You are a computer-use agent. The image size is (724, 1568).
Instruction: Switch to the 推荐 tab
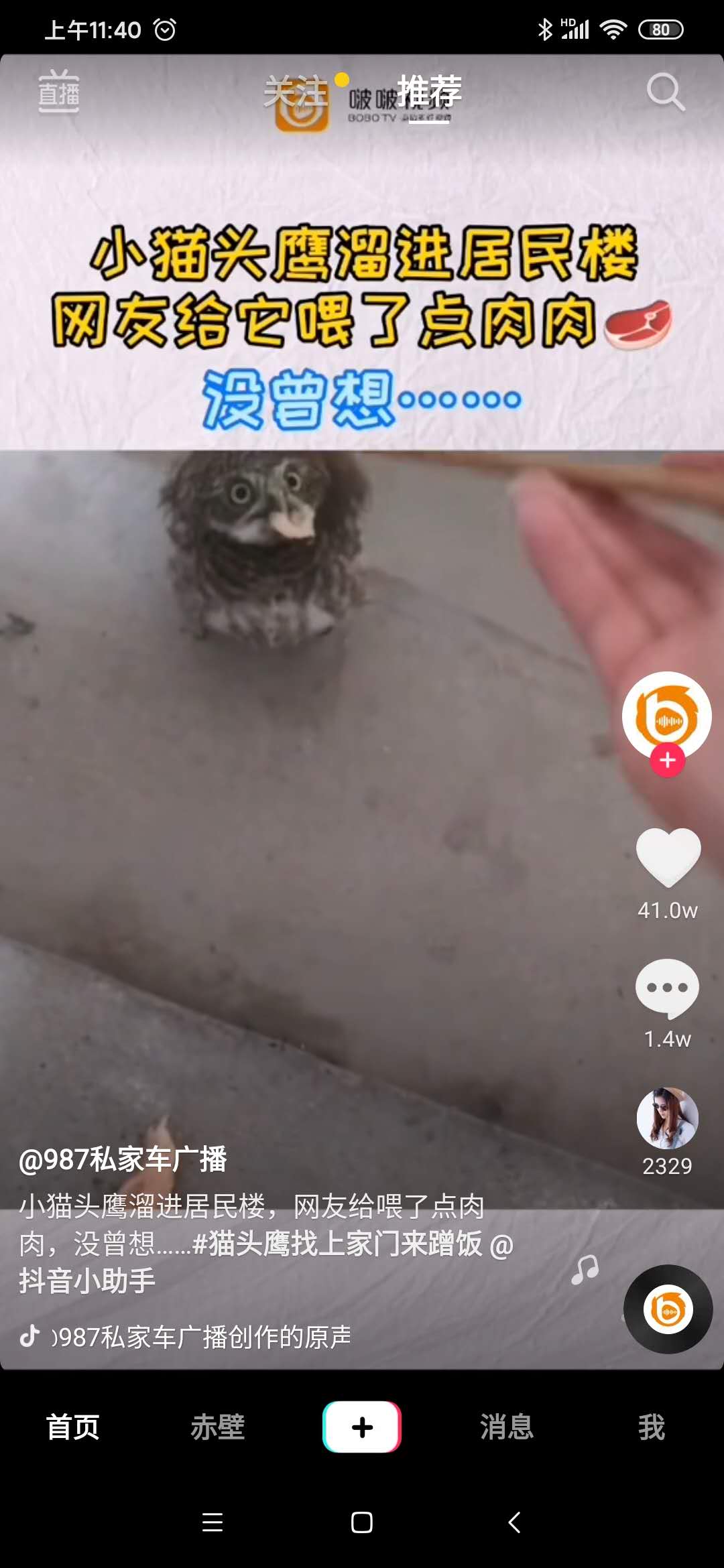[x=429, y=92]
